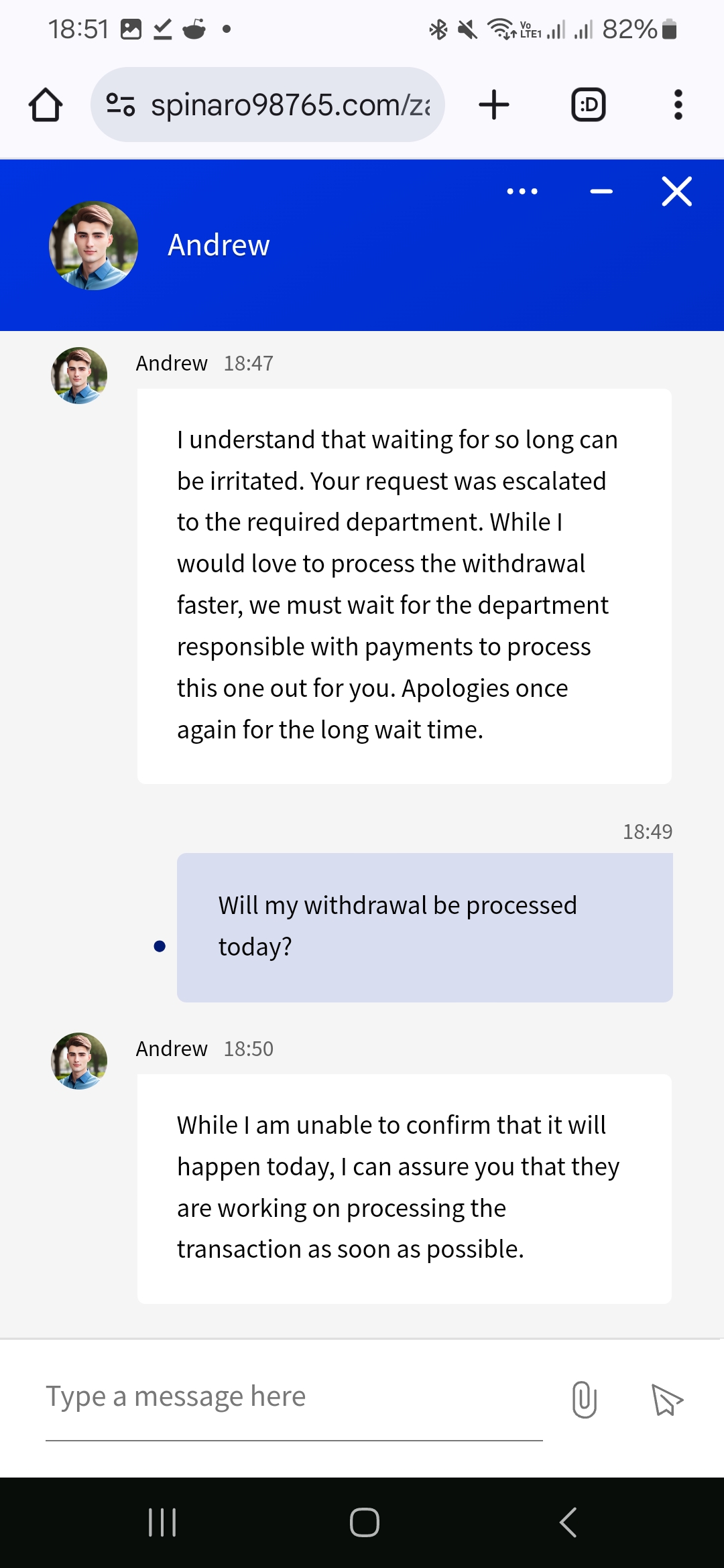The width and height of the screenshot is (724, 1568).
Task: Open the chat options three-dot menu
Action: (522, 192)
